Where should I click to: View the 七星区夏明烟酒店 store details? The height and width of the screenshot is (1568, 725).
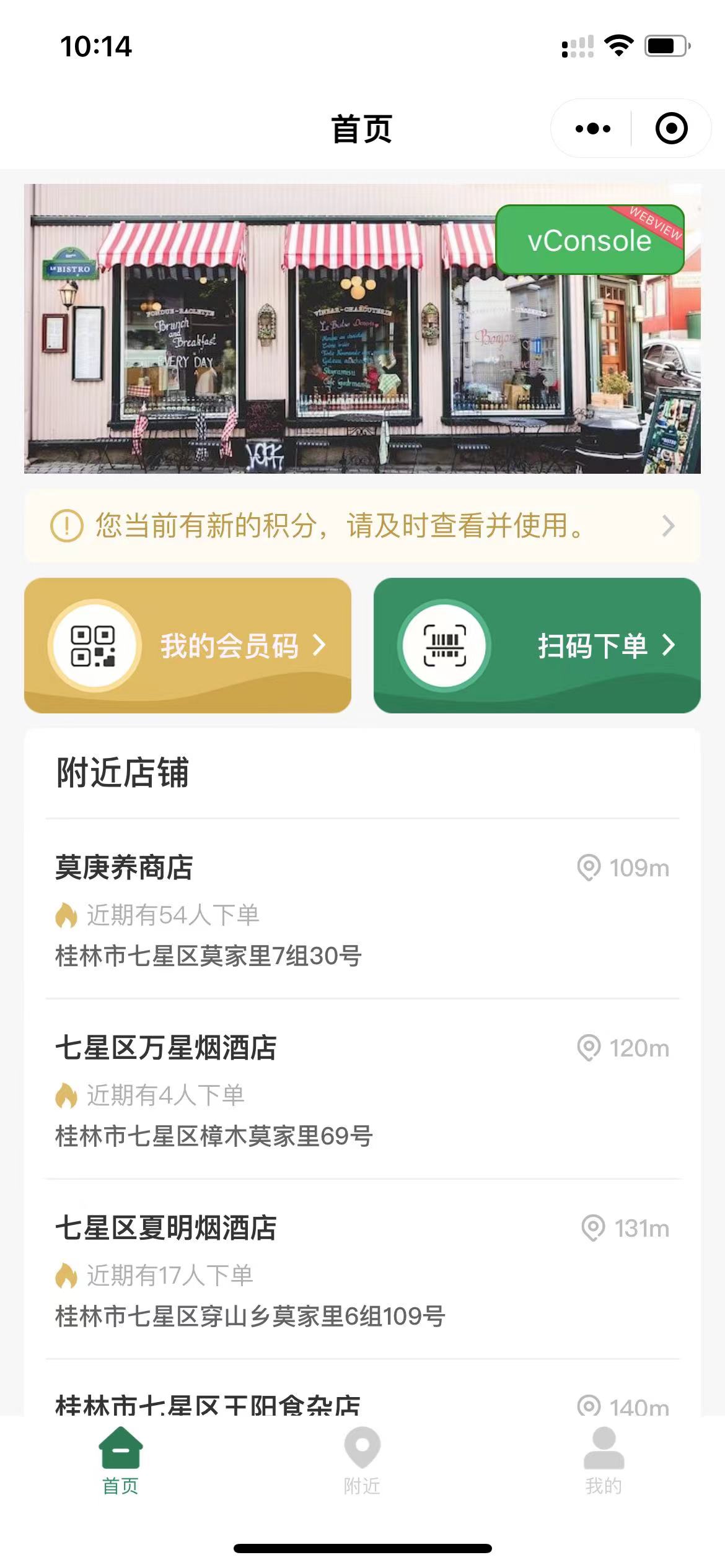coord(362,1270)
